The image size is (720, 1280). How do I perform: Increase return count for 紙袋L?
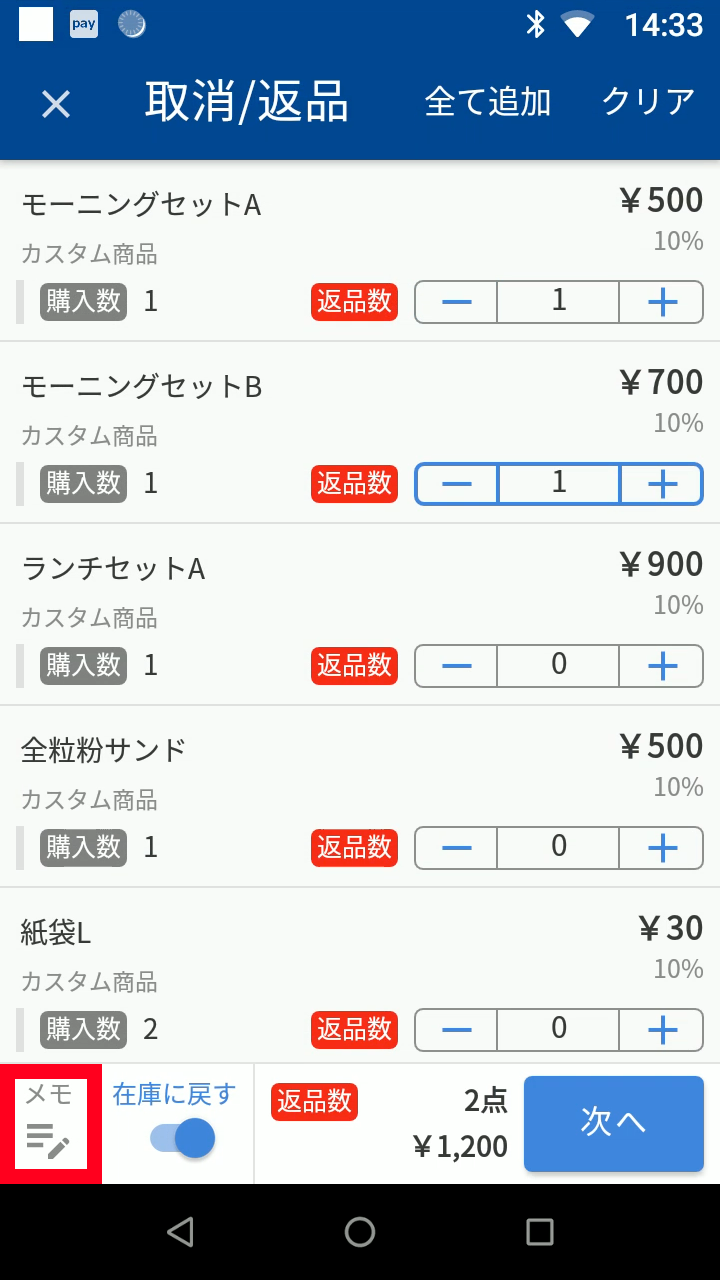tap(662, 1030)
